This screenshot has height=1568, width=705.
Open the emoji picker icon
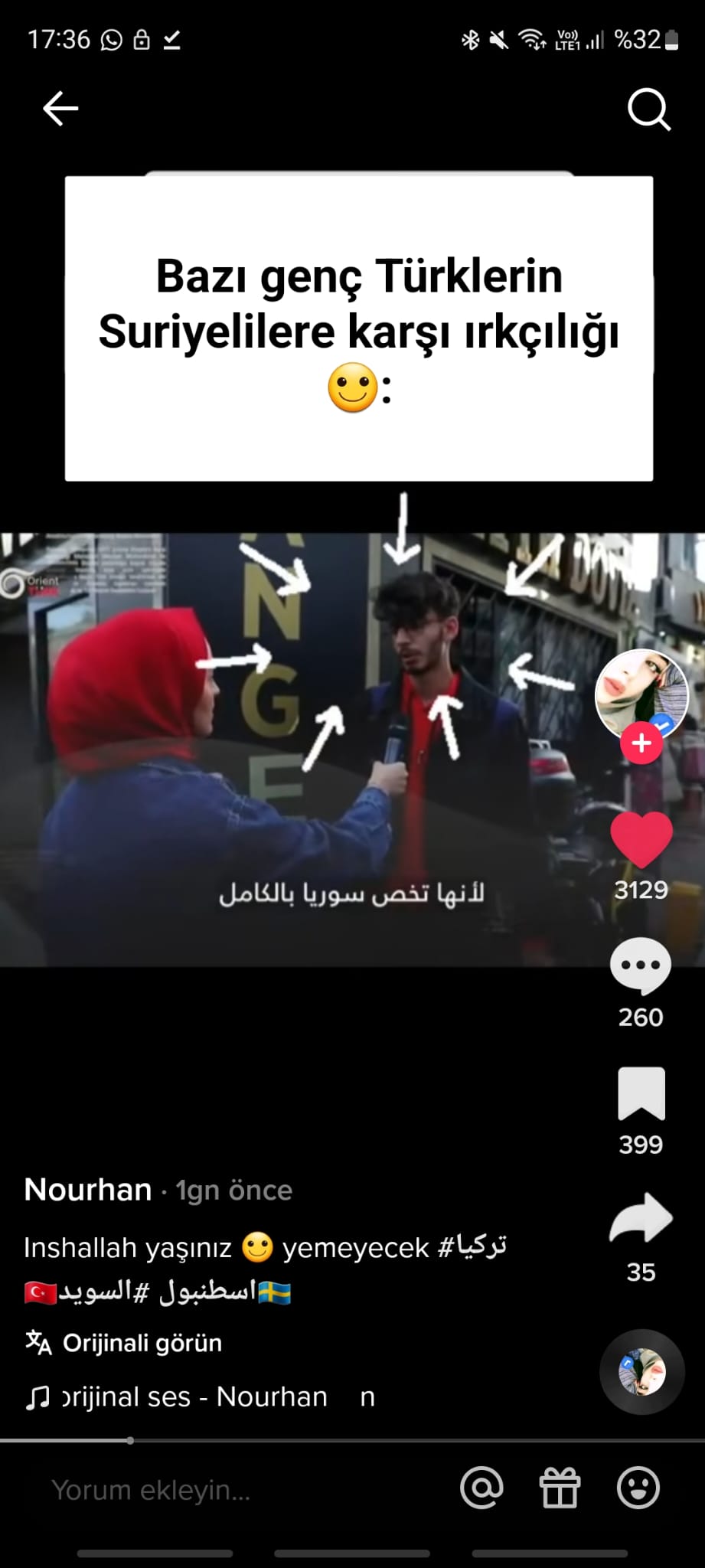coord(638,1488)
